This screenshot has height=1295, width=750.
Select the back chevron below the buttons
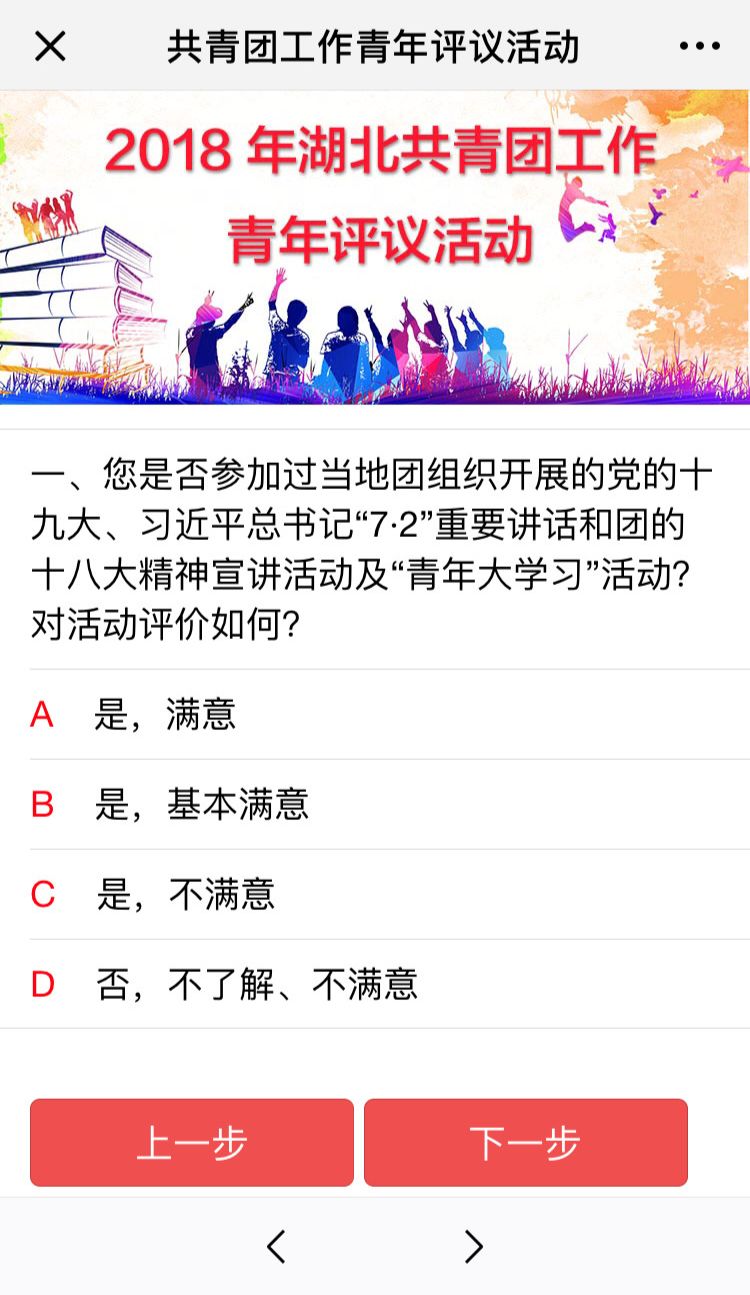[276, 1247]
